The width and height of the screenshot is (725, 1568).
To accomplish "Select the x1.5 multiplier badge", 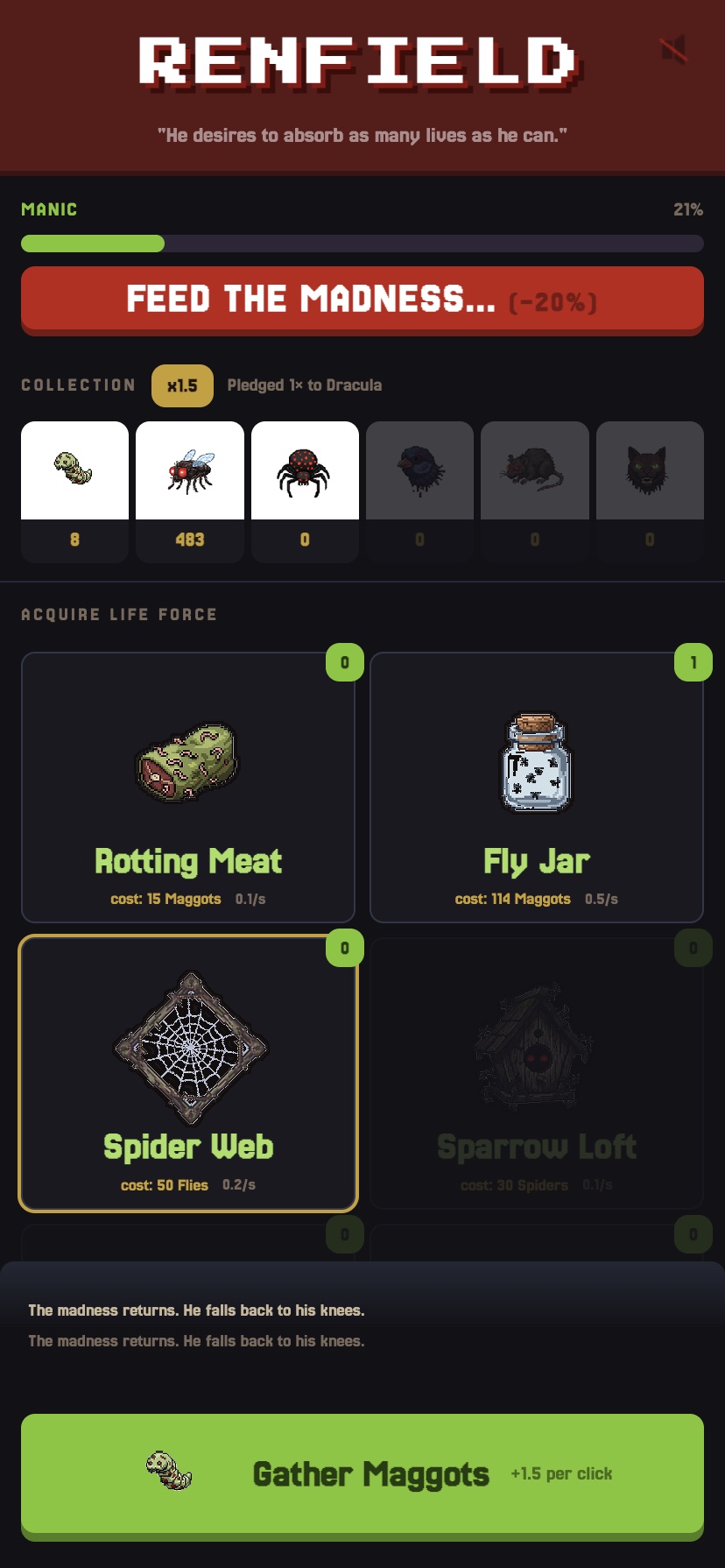I will (x=182, y=385).
